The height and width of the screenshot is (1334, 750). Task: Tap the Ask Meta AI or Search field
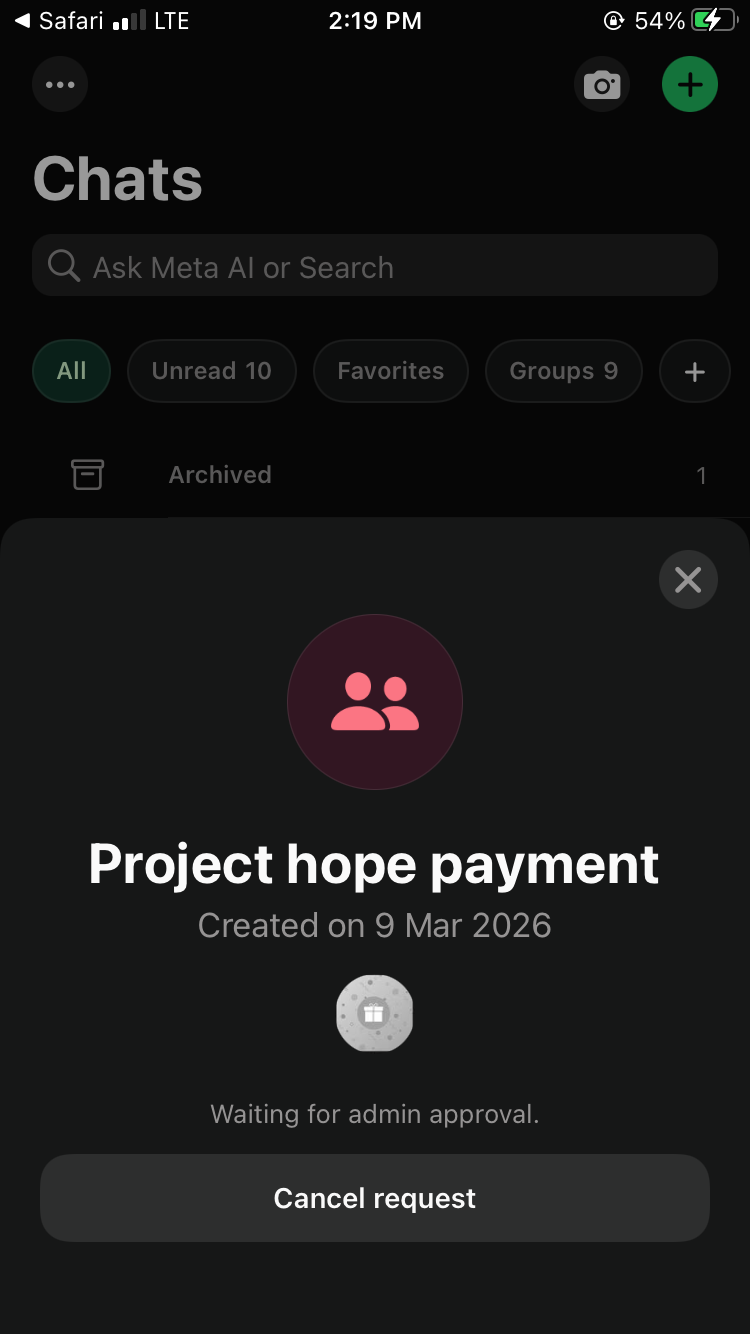coord(375,267)
